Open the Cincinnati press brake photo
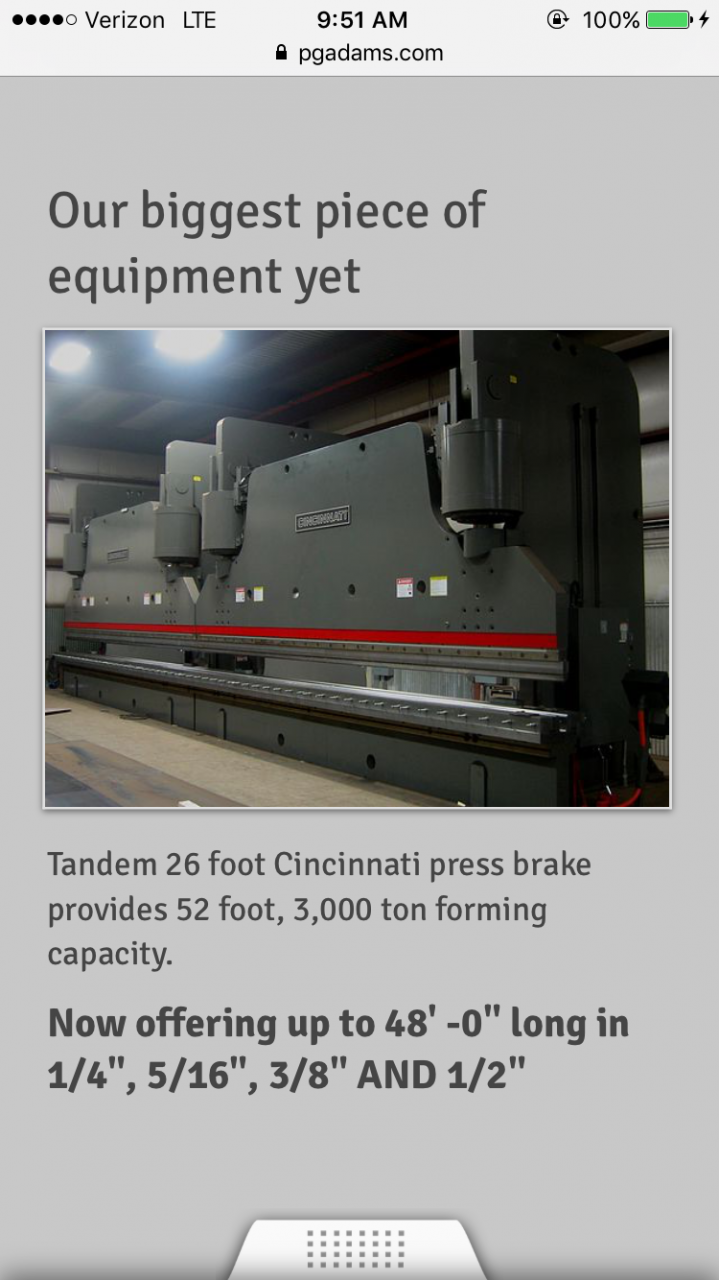 tap(357, 568)
